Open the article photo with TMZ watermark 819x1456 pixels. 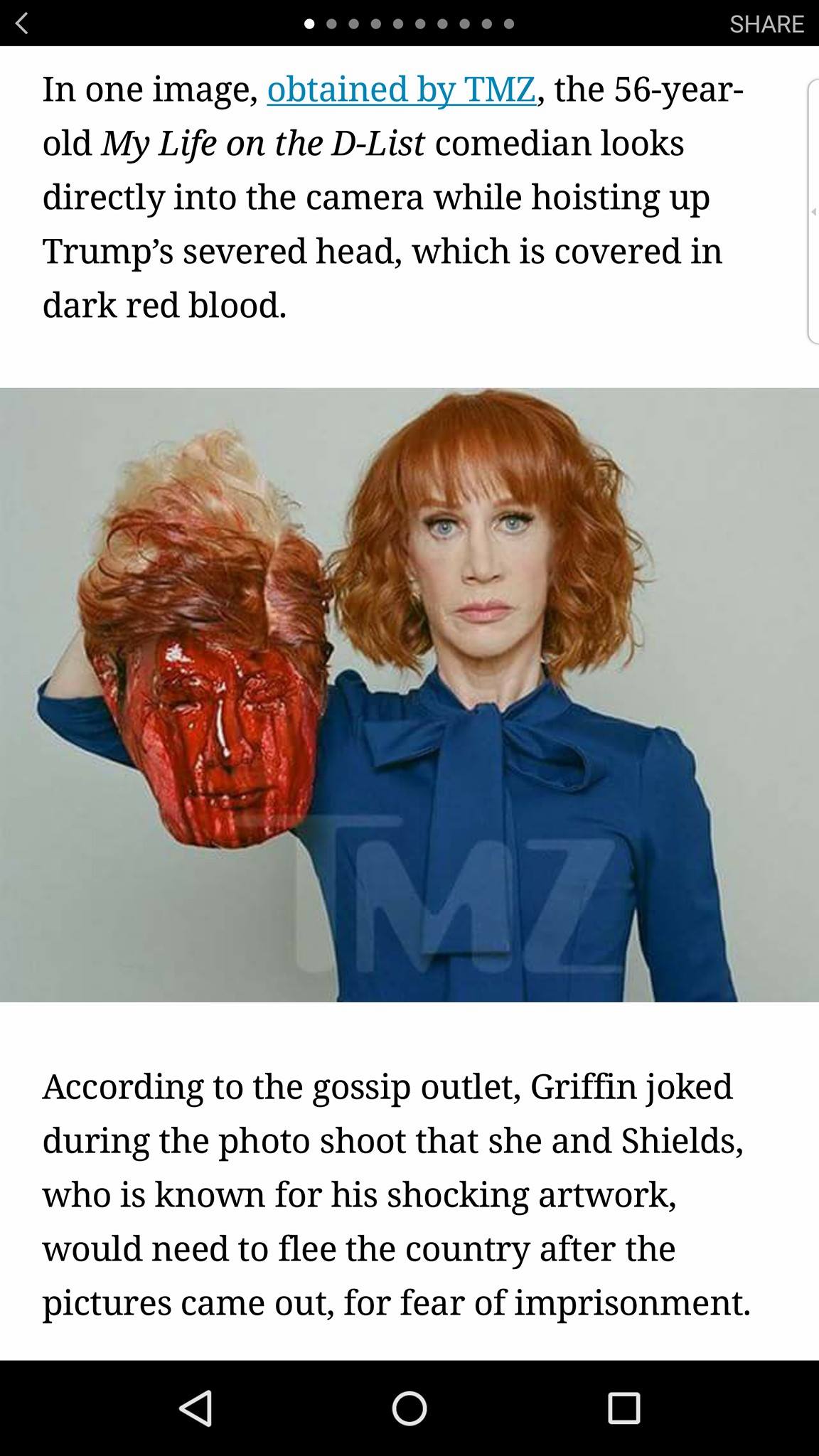click(409, 695)
